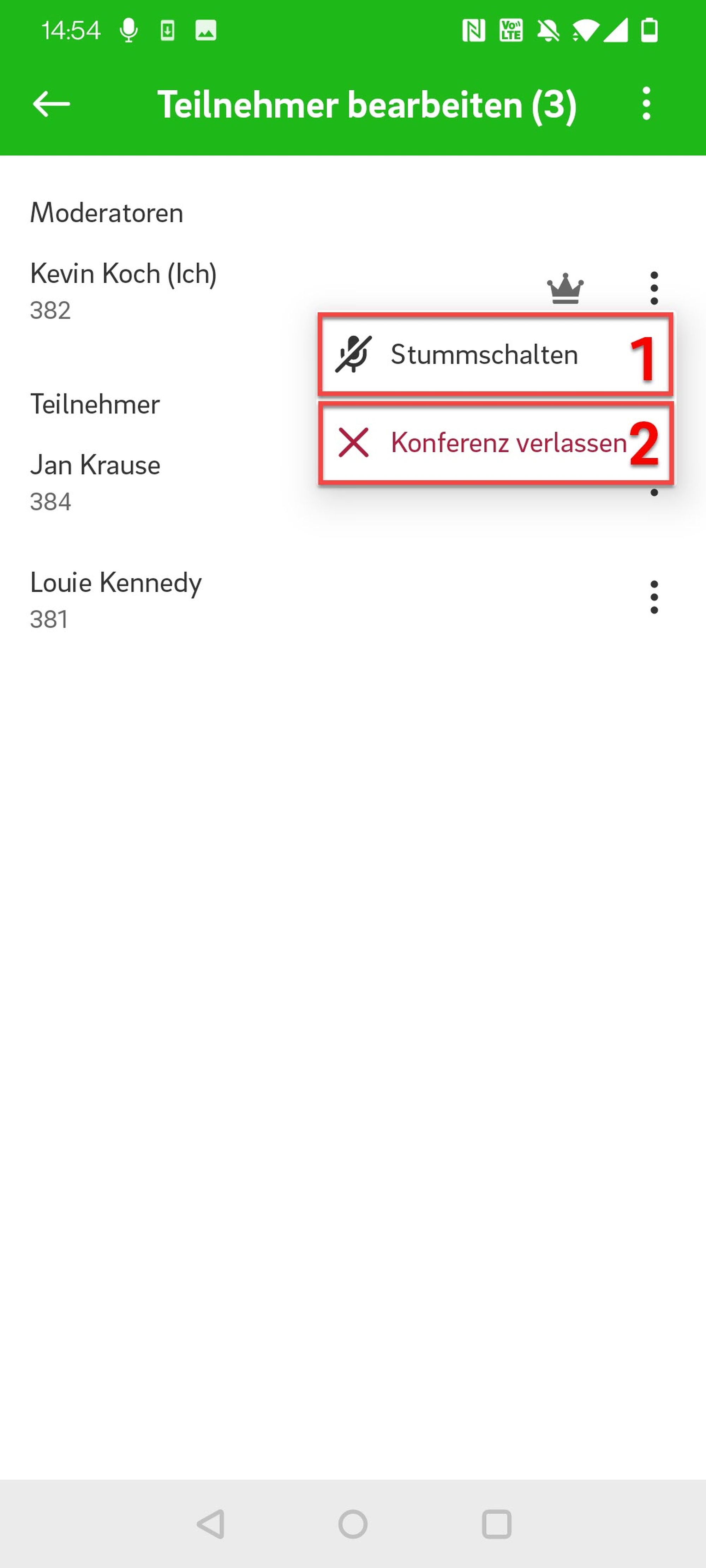Tap the three-dot menu beside Kevin Koch
The width and height of the screenshot is (706, 1568).
(654, 287)
